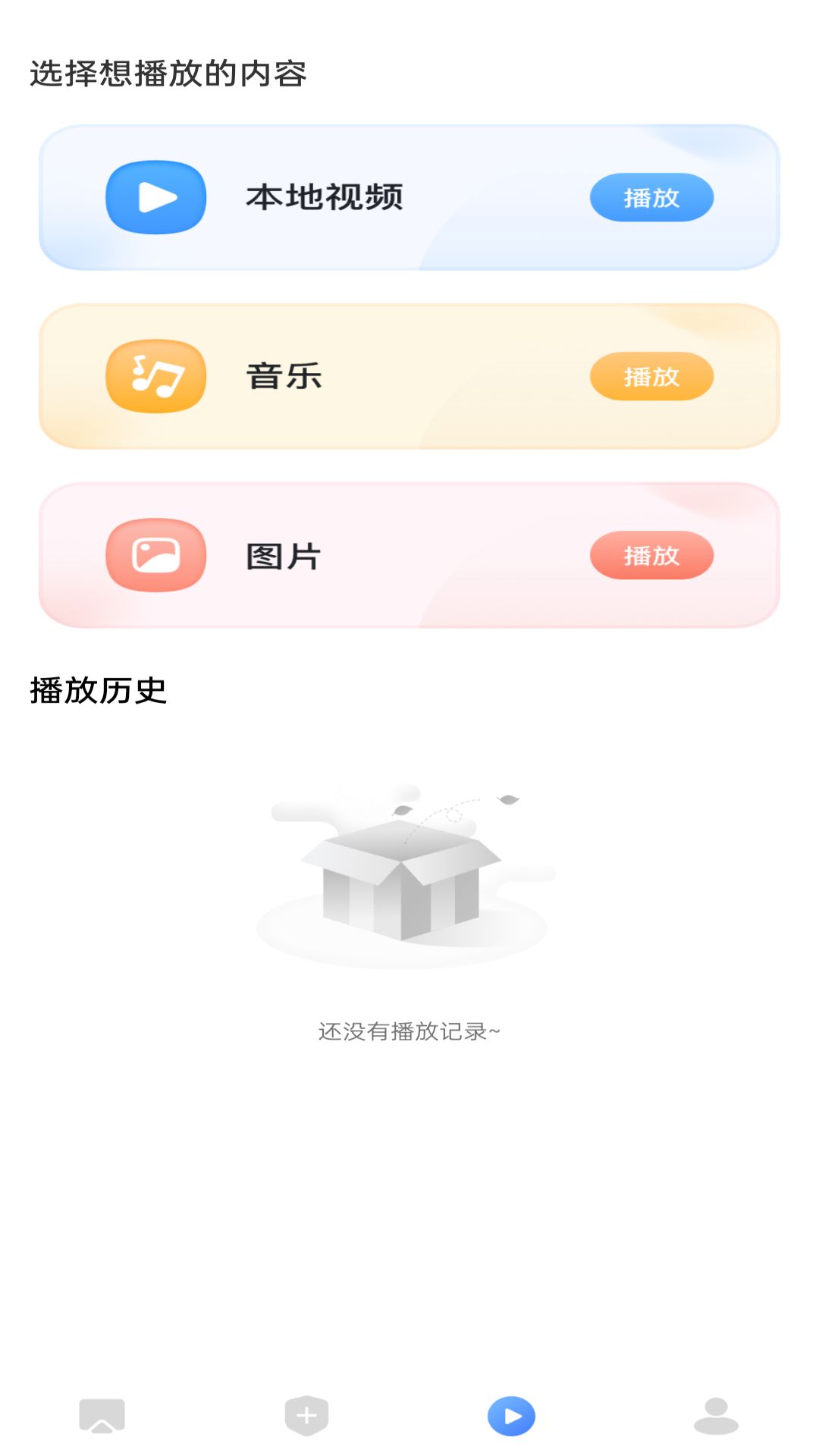819x1456 pixels.
Task: Tap the plus icon in bottom navigation
Action: [307, 1414]
